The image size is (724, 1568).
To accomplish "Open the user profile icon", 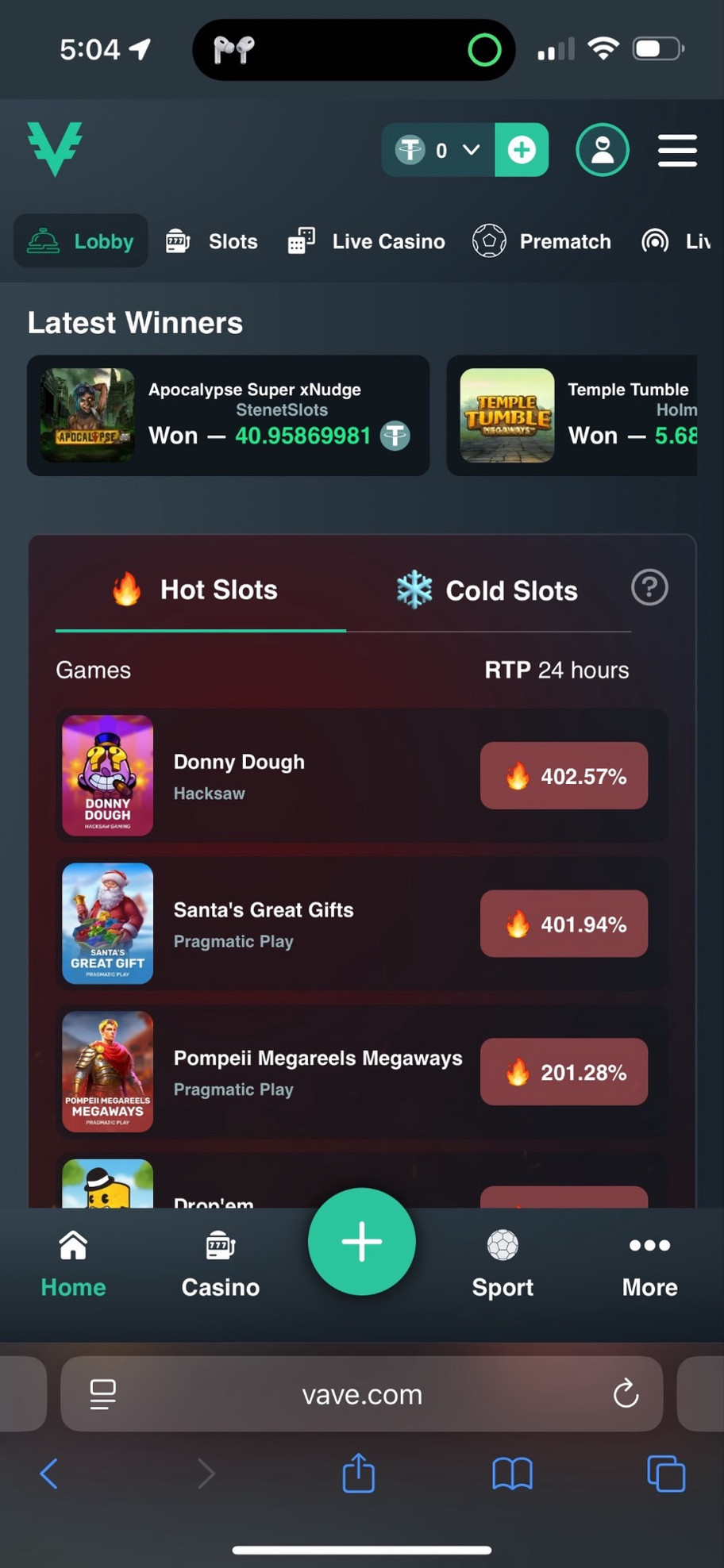I will (602, 150).
